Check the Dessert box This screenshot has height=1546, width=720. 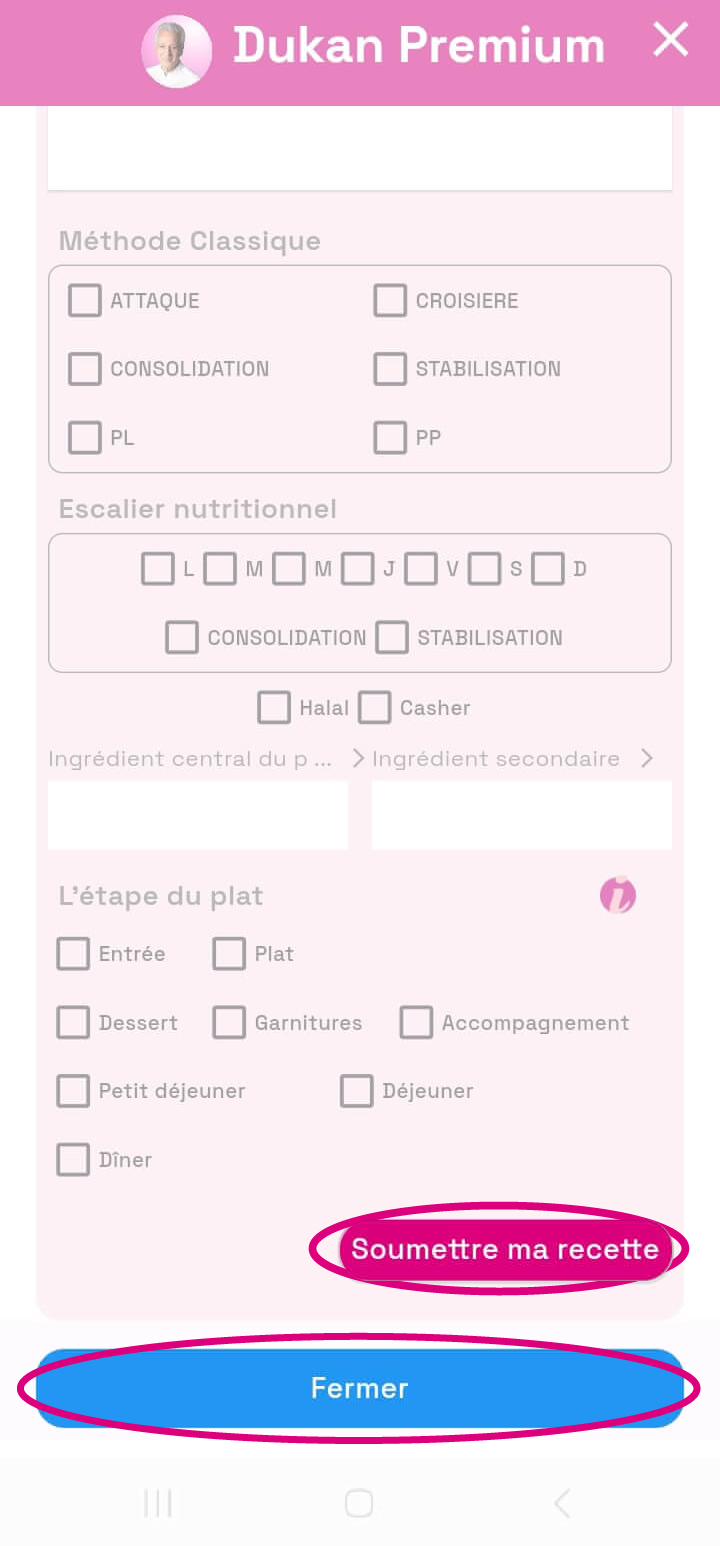coord(73,1022)
